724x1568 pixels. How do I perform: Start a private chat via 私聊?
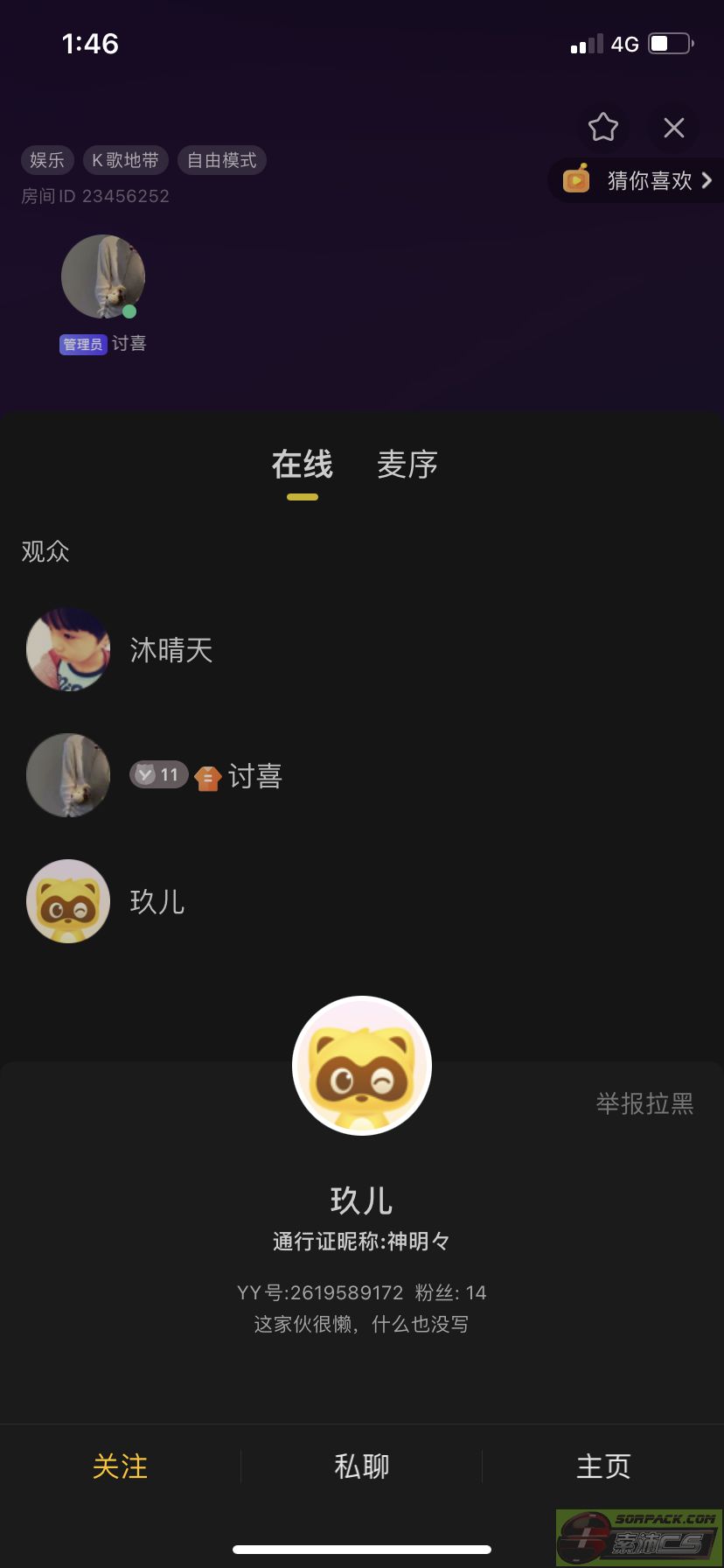click(361, 1466)
